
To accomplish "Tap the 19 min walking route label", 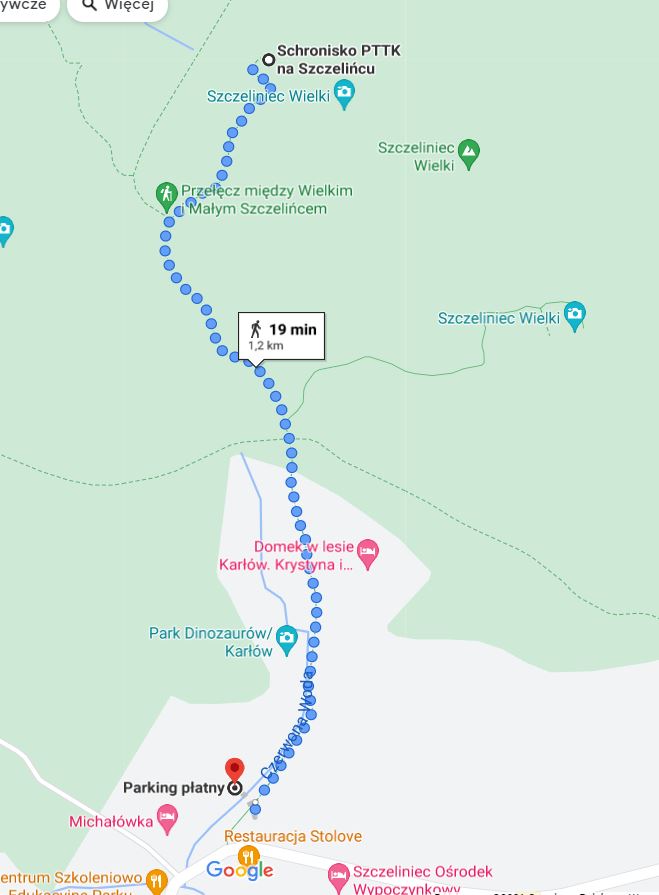I will click(x=281, y=335).
